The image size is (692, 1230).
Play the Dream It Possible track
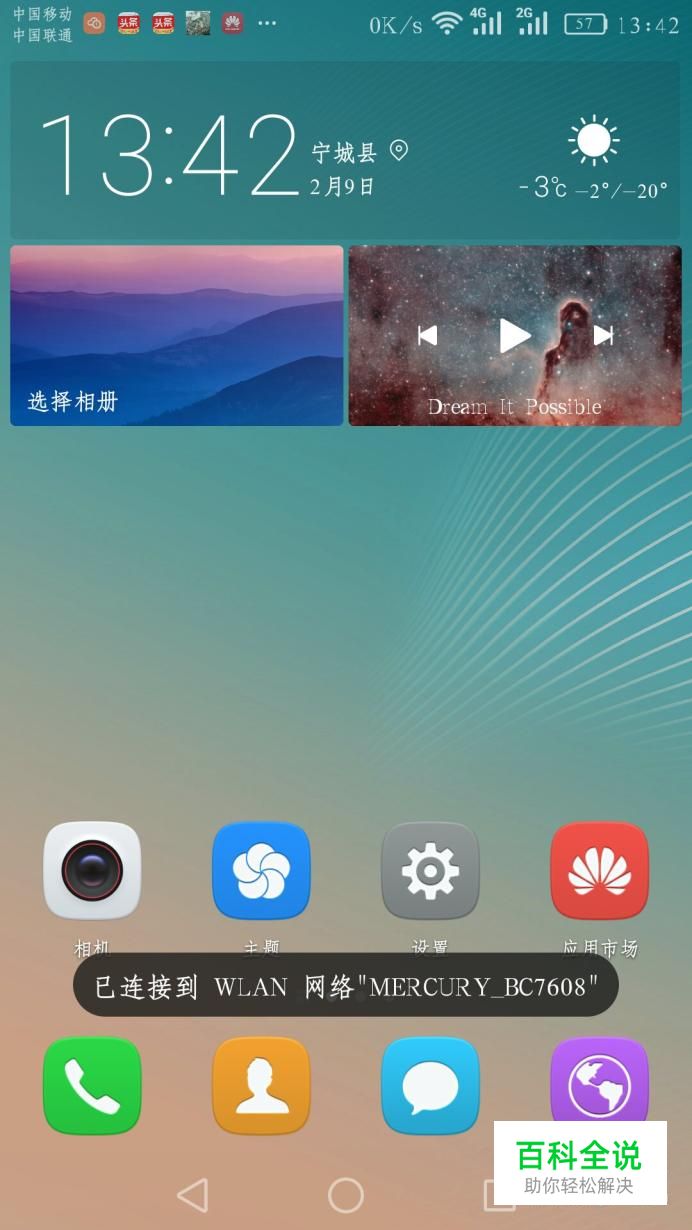514,336
